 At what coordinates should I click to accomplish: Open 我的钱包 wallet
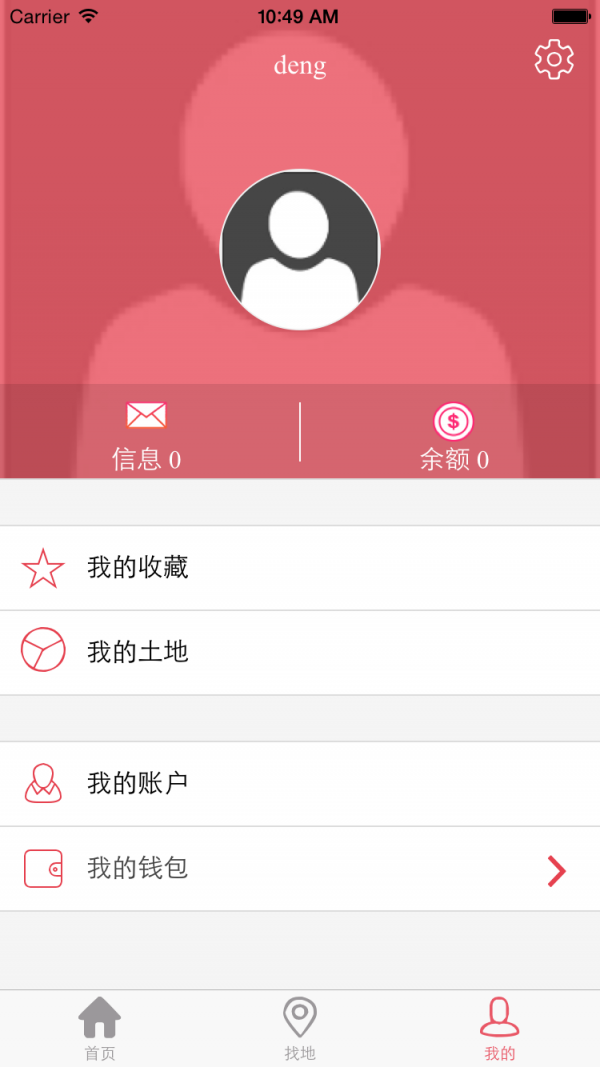[300, 869]
